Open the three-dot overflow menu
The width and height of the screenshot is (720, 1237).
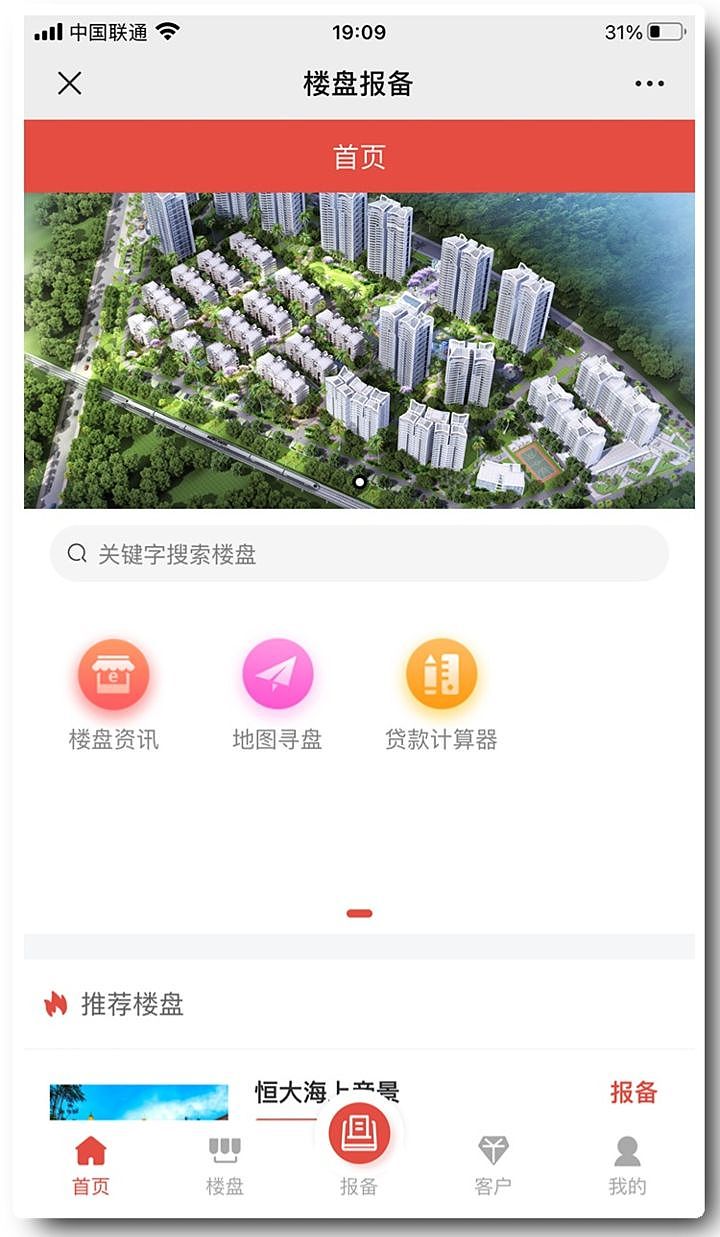pos(649,84)
